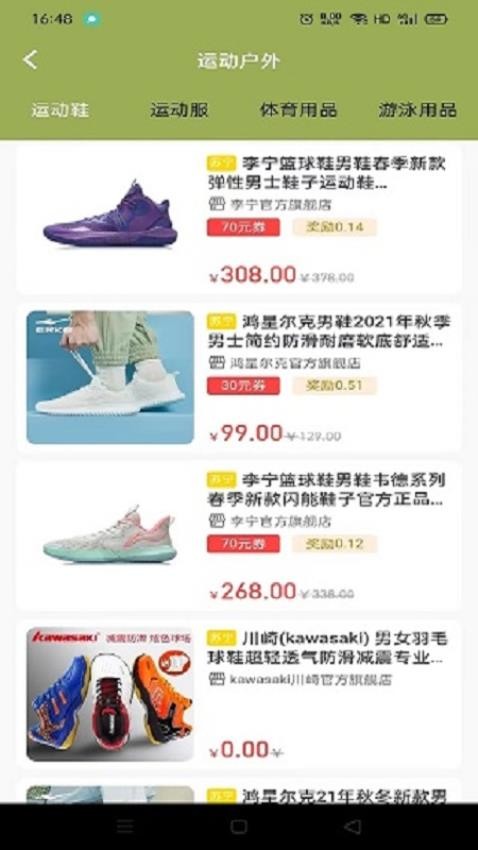Open the purple 李宁 basketball shoe at ¥308.00

tap(239, 220)
